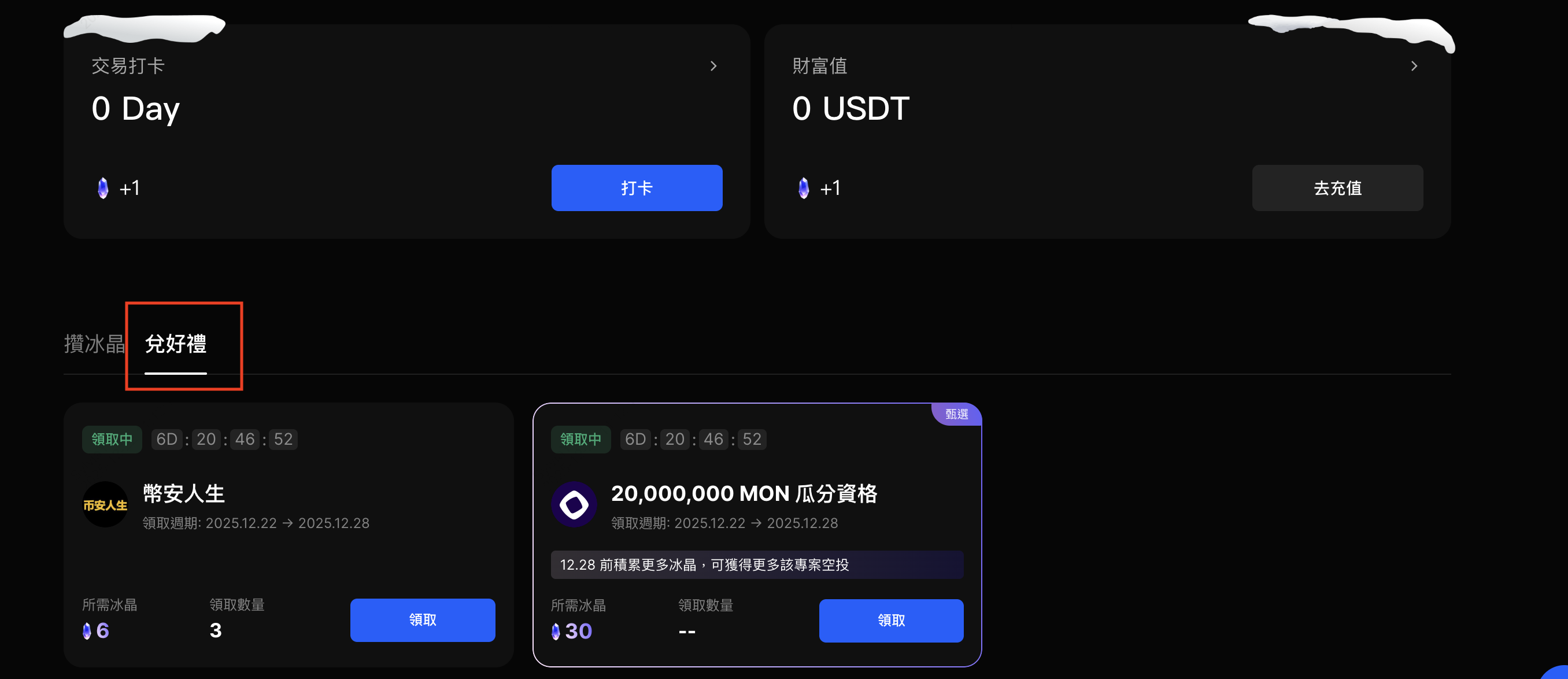The width and height of the screenshot is (1568, 679).
Task: Claim the 20,000,000 MON 瓜分資格 with 領取
Action: click(890, 620)
